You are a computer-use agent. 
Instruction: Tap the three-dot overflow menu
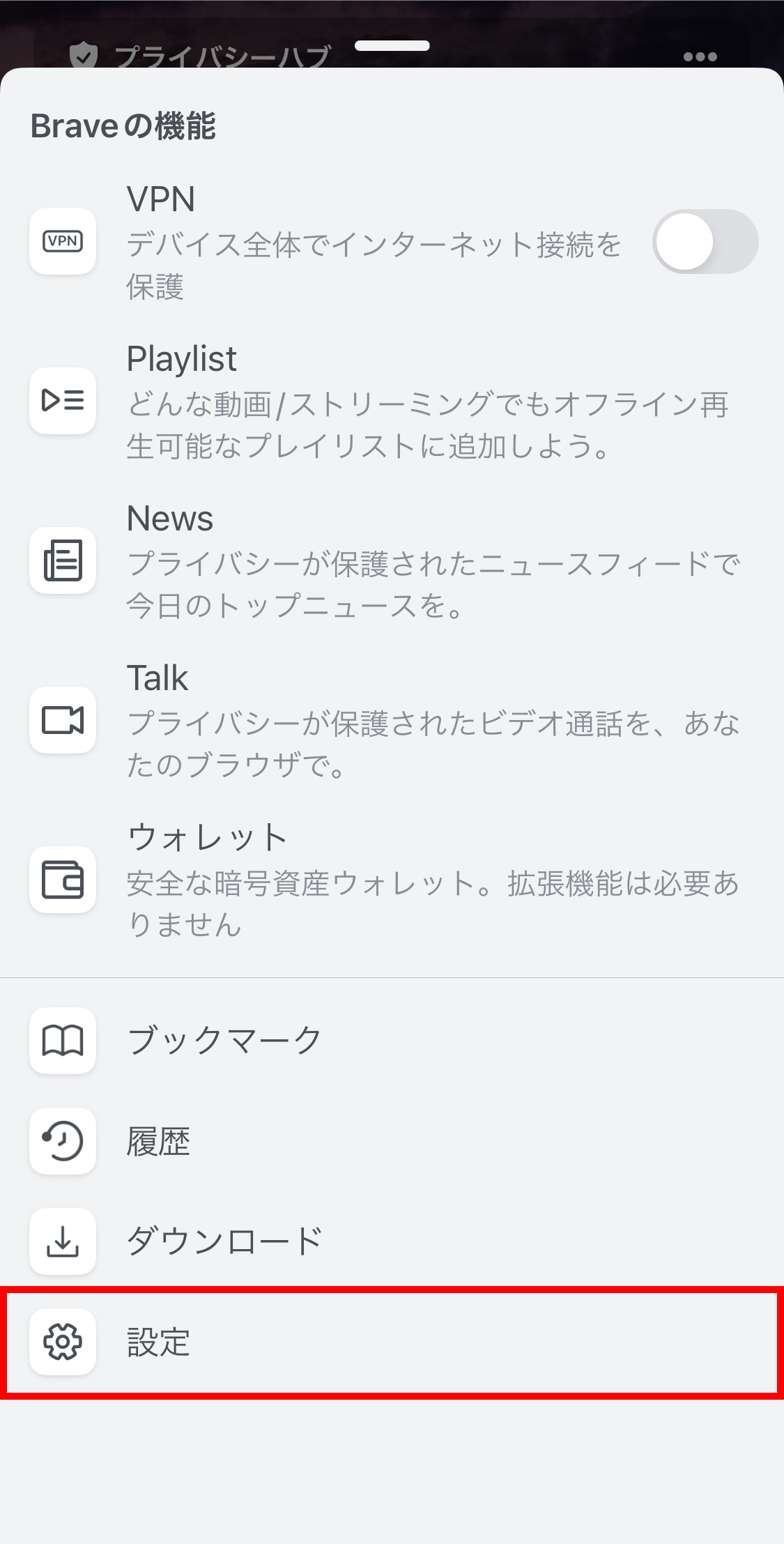pos(700,56)
